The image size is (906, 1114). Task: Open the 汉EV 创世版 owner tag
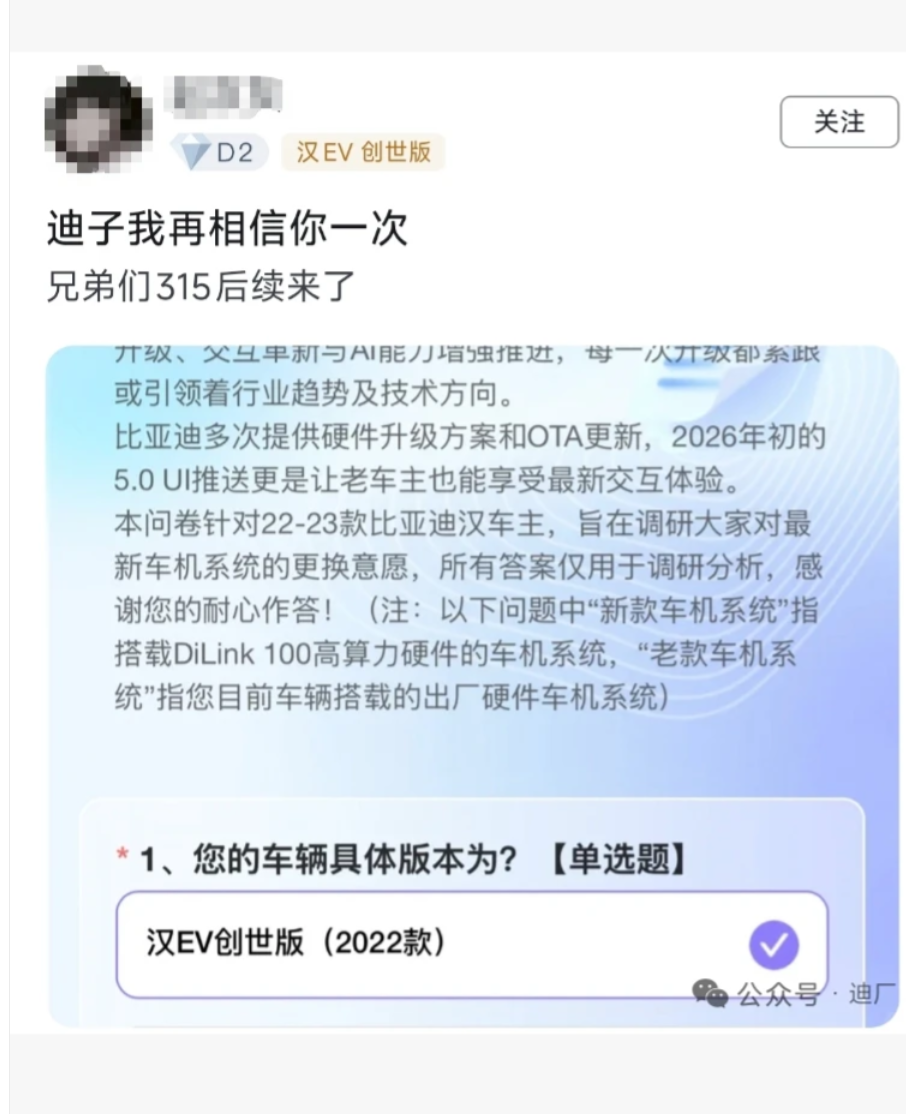[x=363, y=152]
